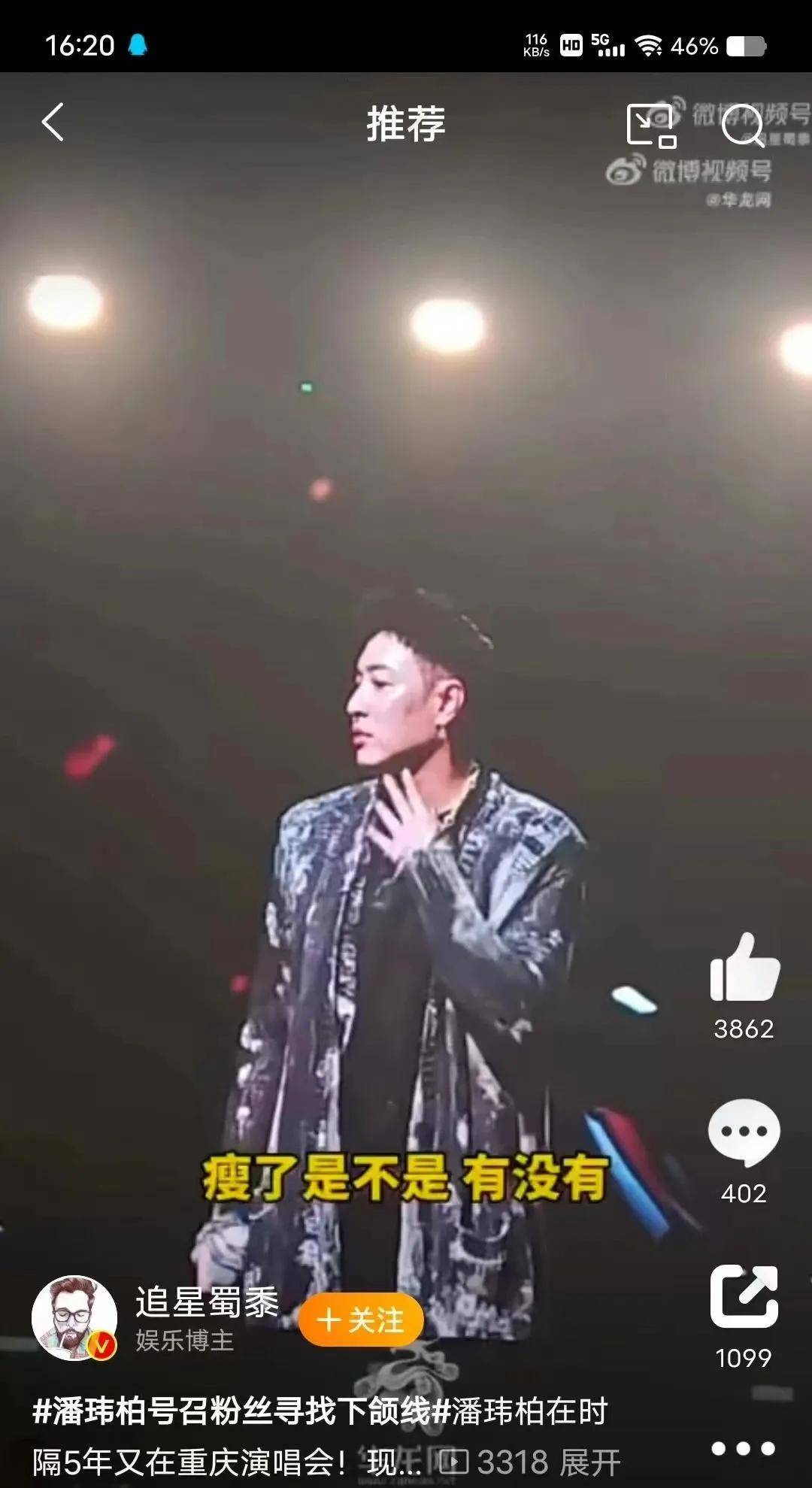Screen dimensions: 812x1488
Task: Tap the 追星蜀黍 username
Action: 207,1302
